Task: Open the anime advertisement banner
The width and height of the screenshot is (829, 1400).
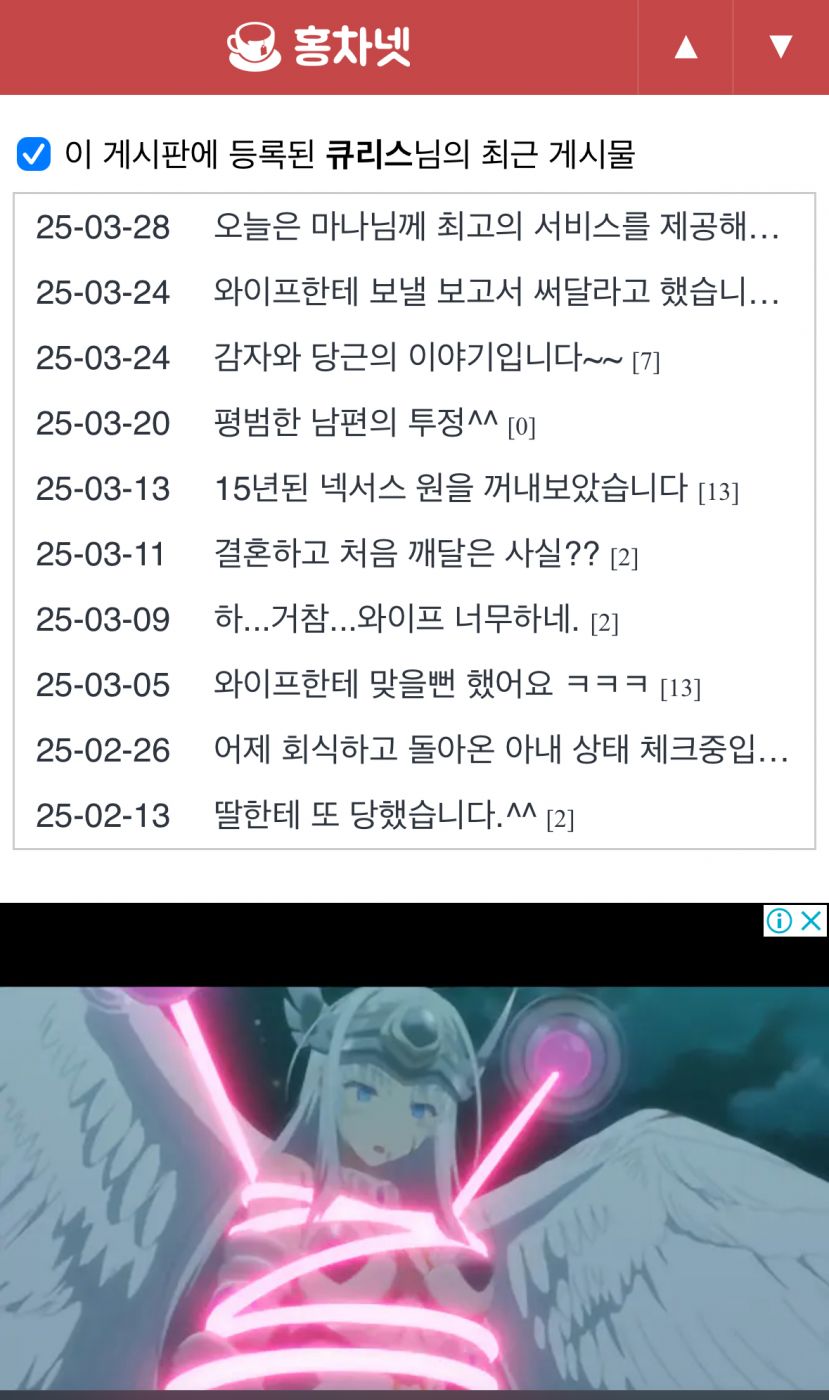Action: (x=414, y=1180)
